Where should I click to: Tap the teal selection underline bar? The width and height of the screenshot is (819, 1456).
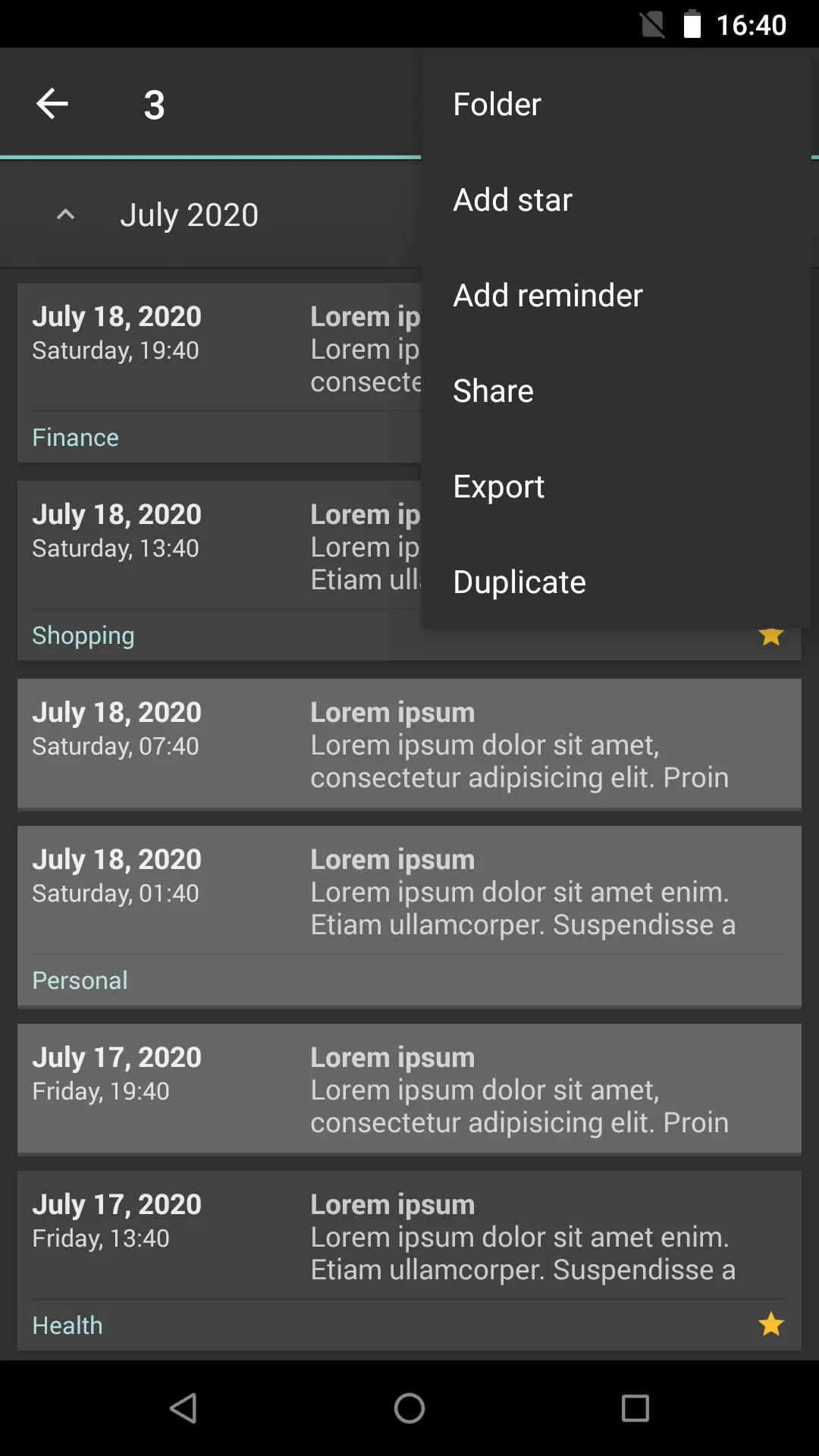pyautogui.click(x=209, y=155)
